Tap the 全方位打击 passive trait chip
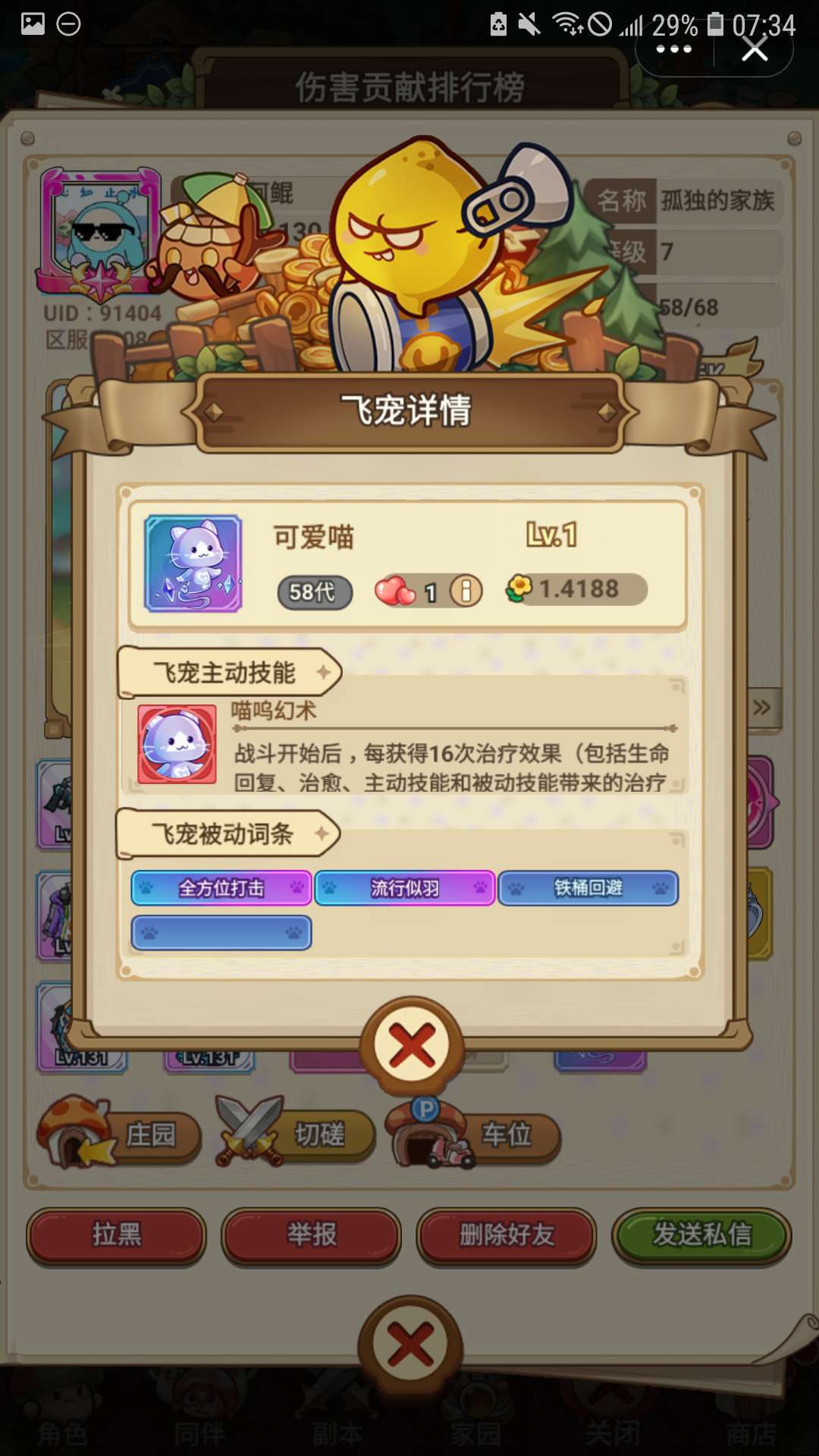Screen dimensions: 819x1456 pyautogui.click(x=221, y=888)
